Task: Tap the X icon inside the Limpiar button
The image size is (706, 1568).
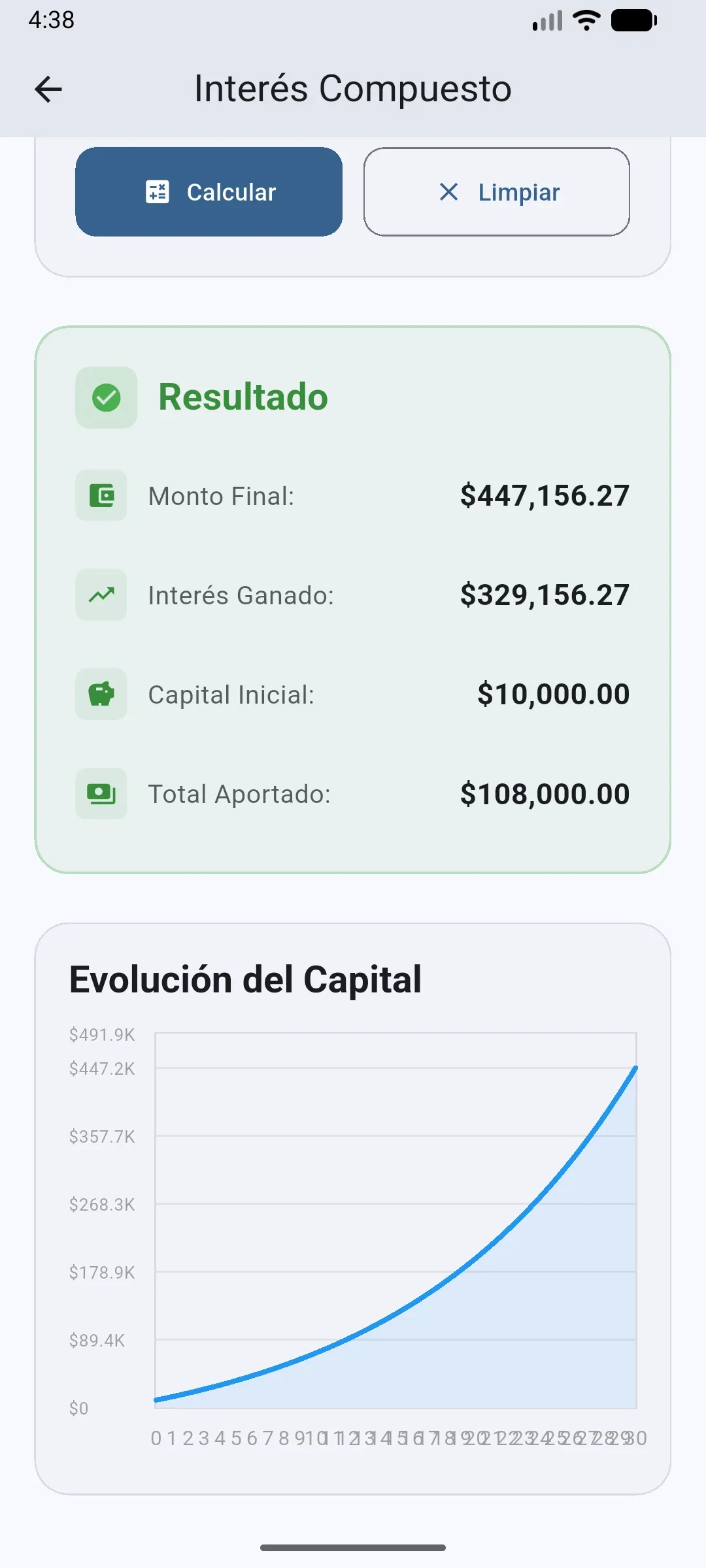Action: point(448,191)
